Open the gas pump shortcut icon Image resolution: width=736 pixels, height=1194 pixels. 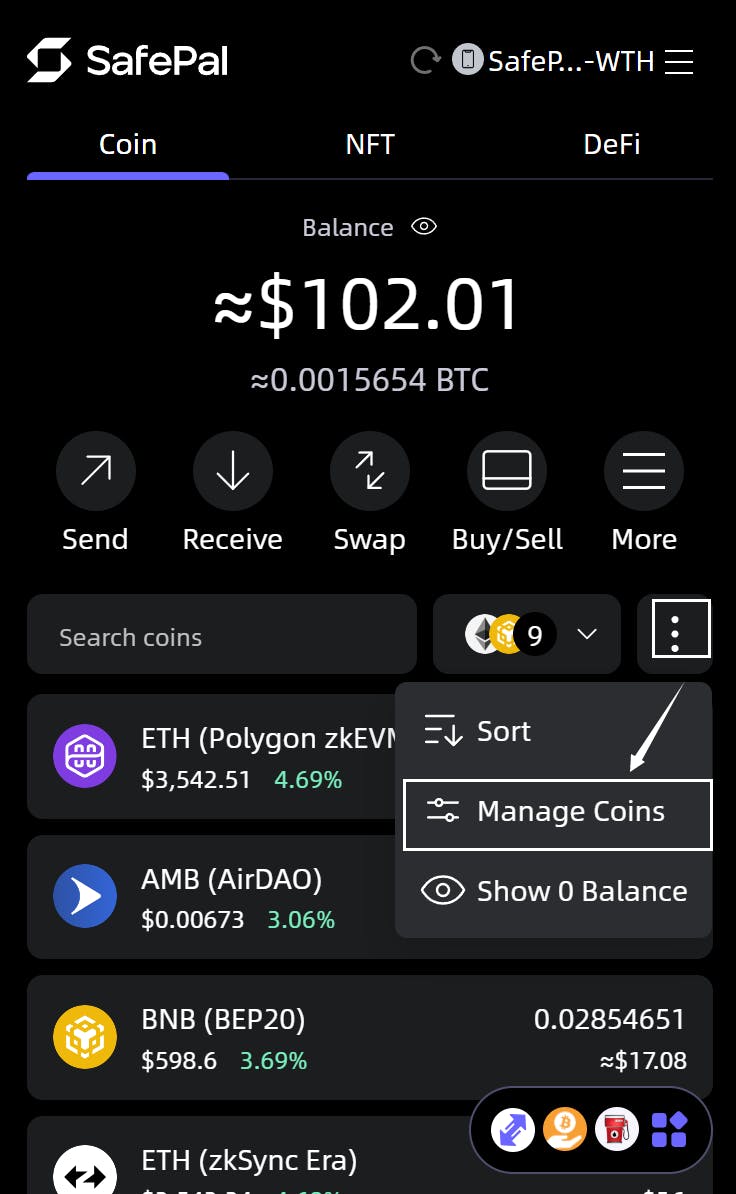[617, 1130]
